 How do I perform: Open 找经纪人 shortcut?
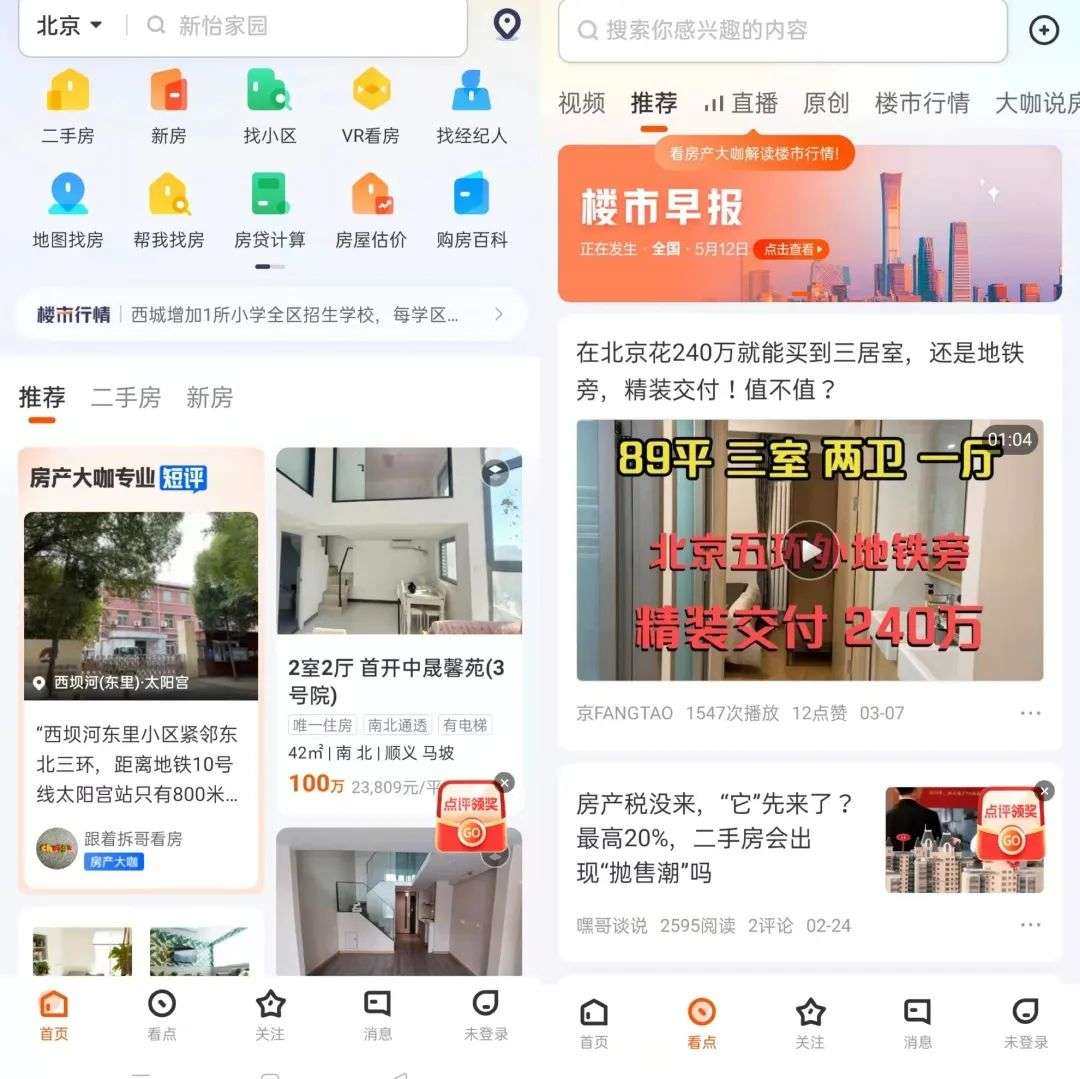point(471,106)
